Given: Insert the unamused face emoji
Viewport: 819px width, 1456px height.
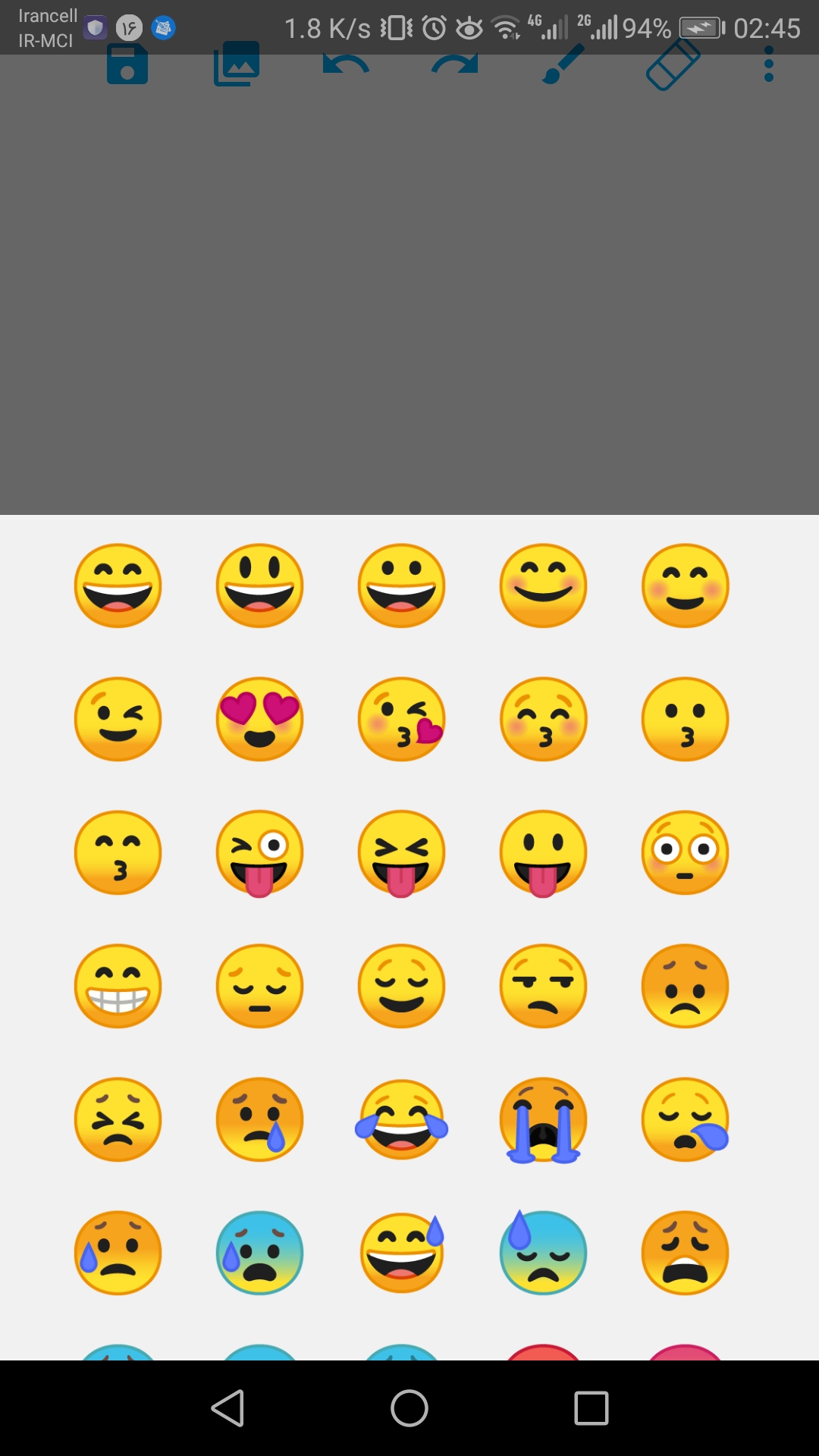Looking at the screenshot, I should [x=543, y=986].
